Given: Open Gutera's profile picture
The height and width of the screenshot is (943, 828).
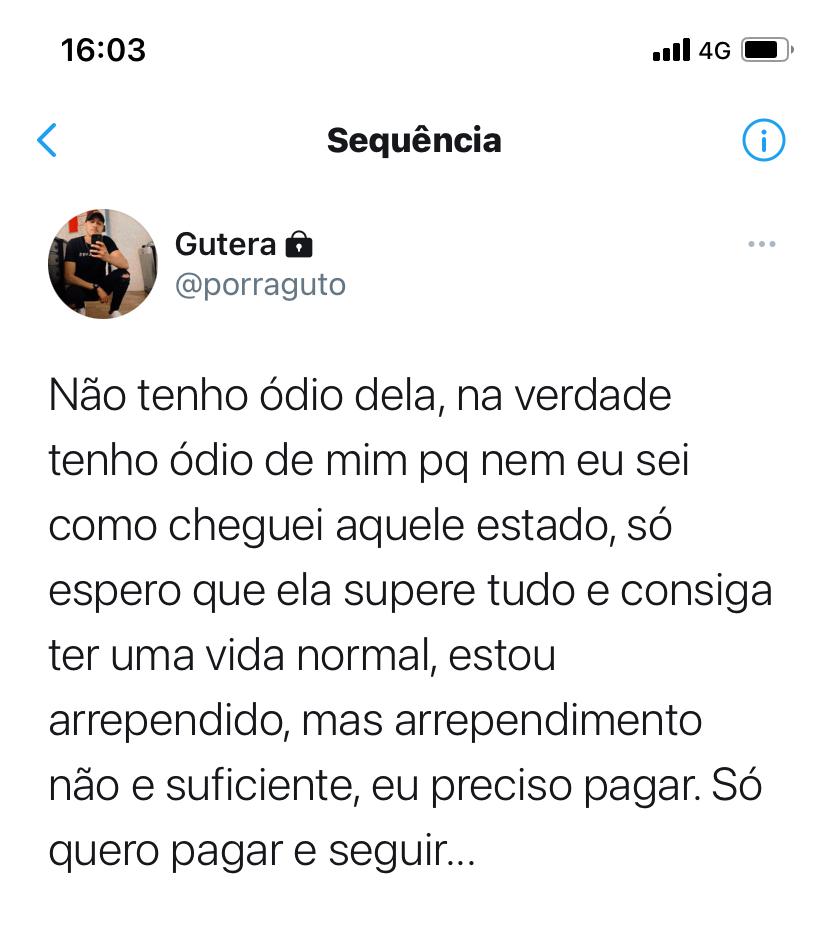Looking at the screenshot, I should tap(103, 264).
